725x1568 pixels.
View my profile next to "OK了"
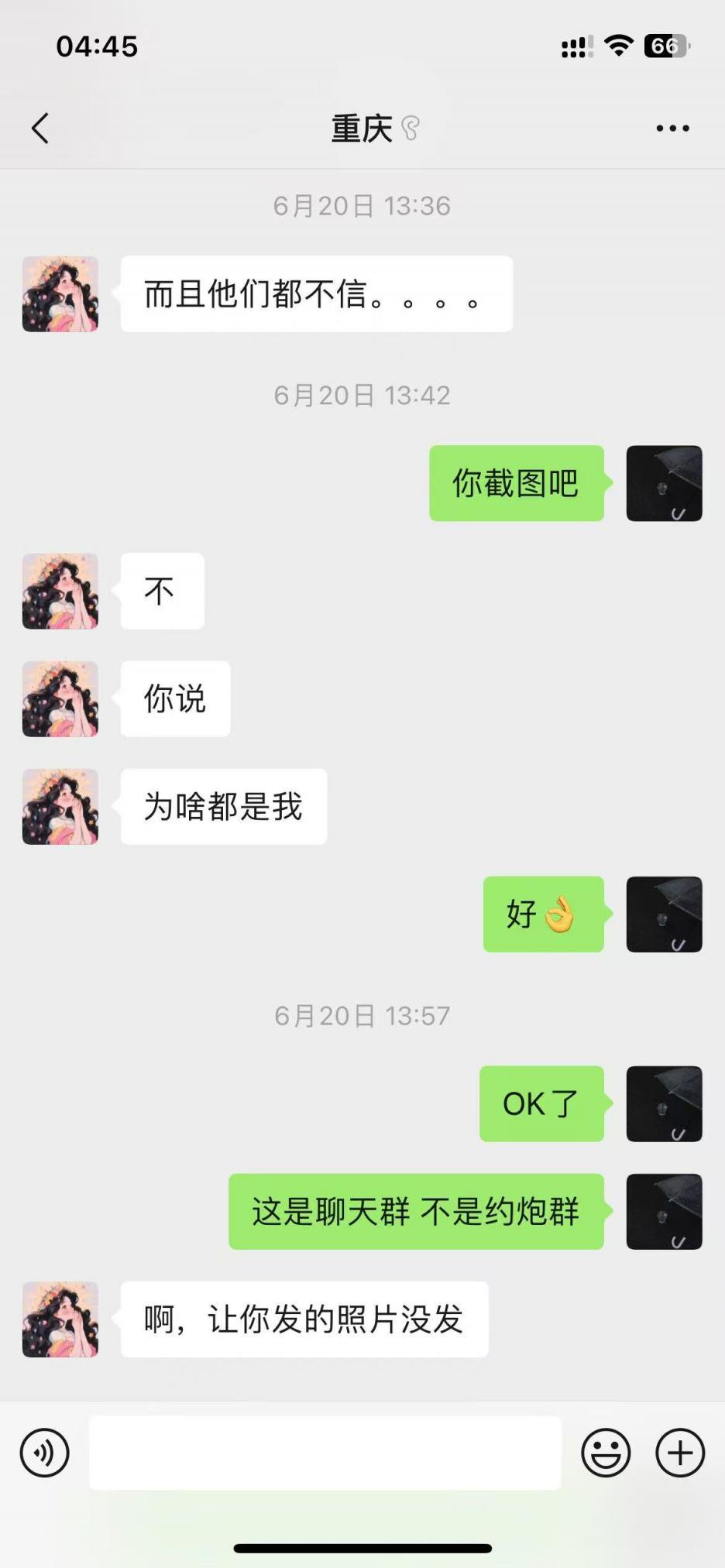[664, 1103]
